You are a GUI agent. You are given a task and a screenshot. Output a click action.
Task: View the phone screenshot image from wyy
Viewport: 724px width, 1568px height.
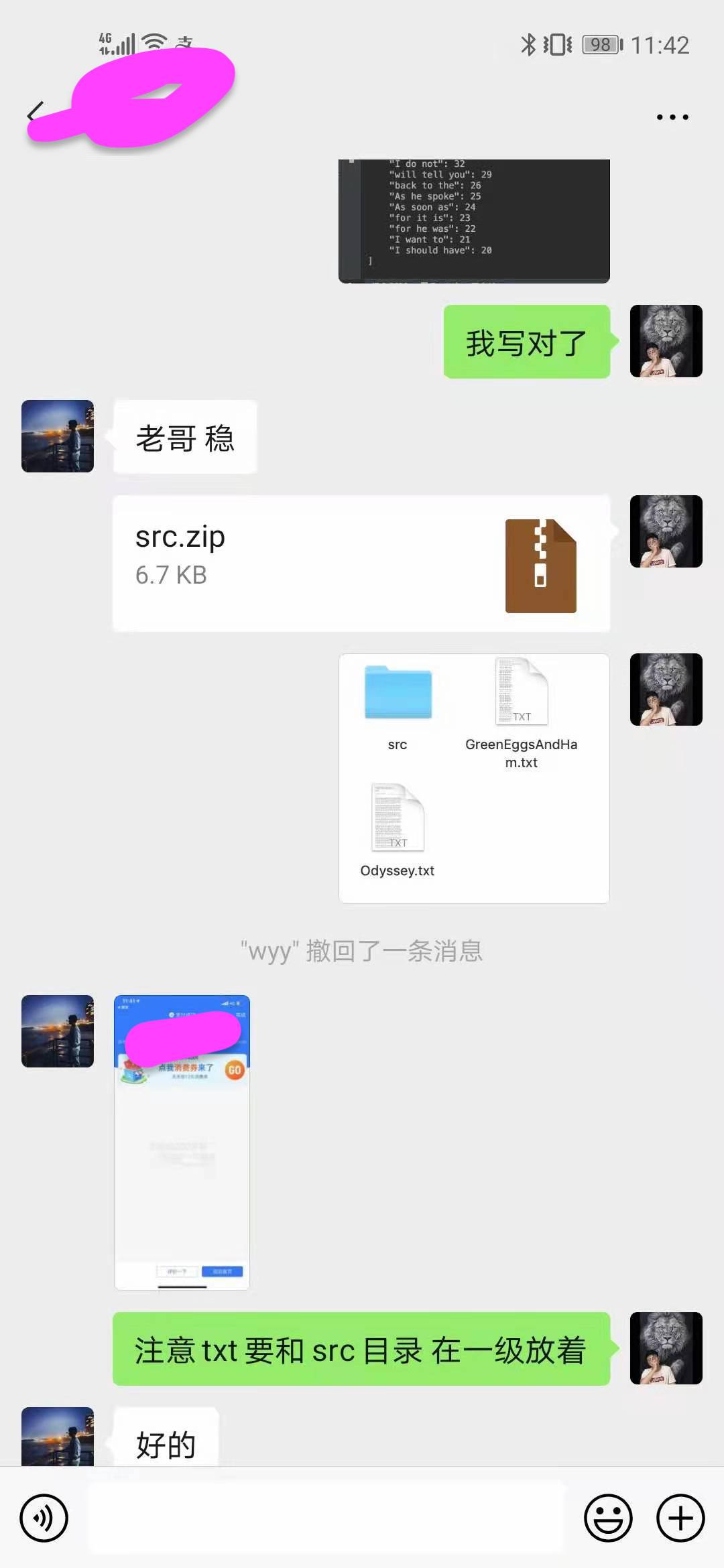coord(182,1142)
